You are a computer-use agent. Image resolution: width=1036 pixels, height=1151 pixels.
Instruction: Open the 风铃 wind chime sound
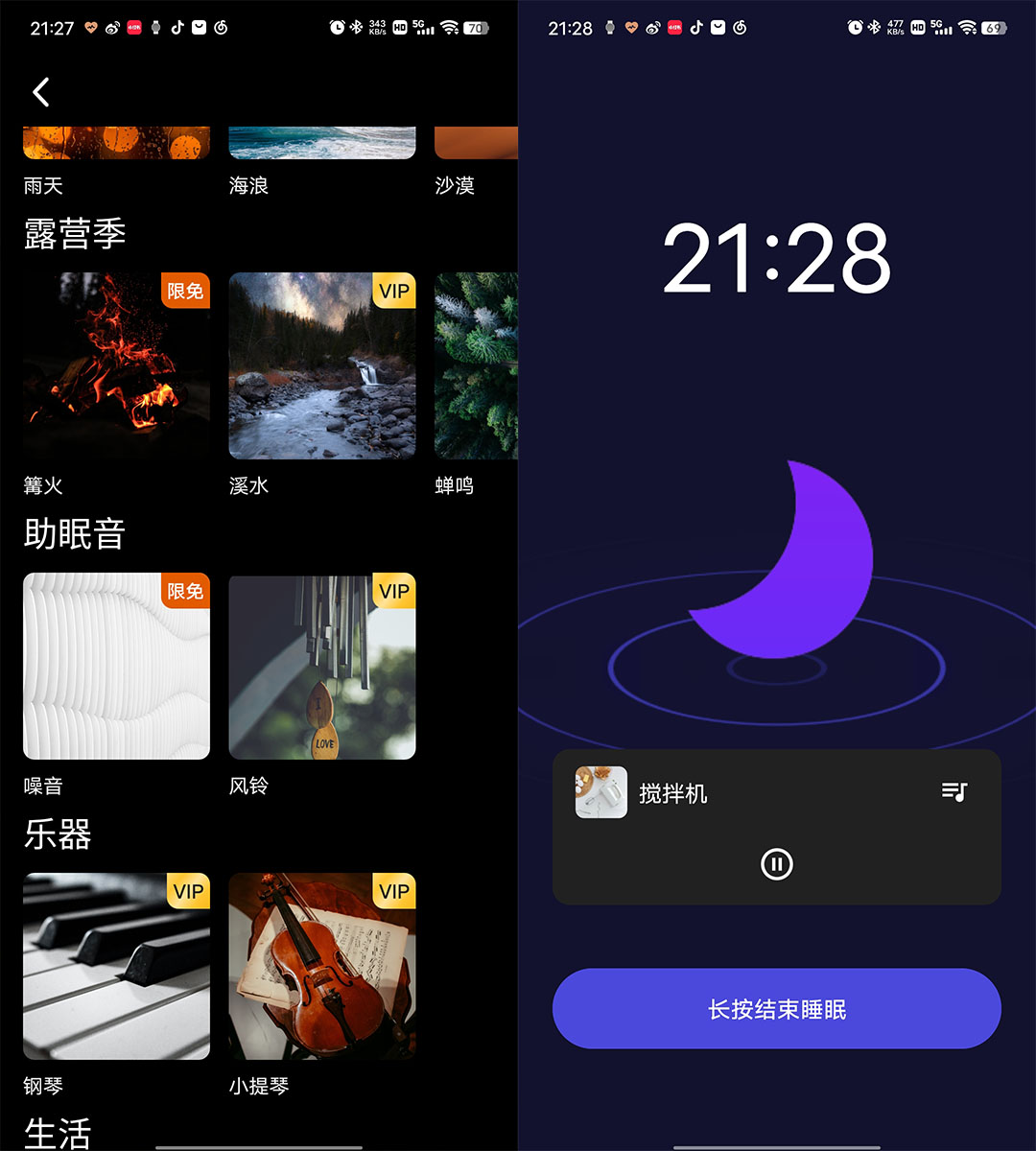(321, 667)
